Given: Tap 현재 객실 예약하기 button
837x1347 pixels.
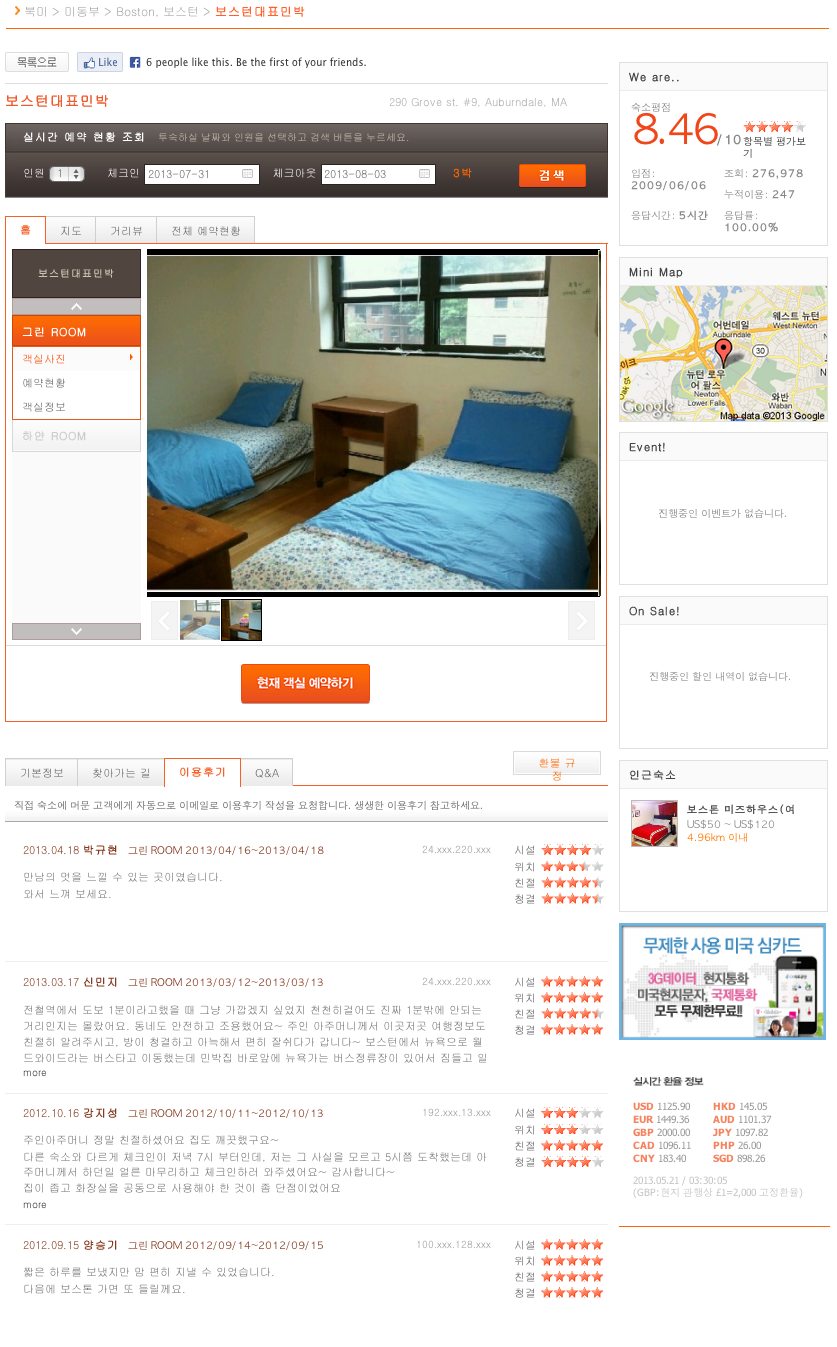Looking at the screenshot, I should (305, 683).
